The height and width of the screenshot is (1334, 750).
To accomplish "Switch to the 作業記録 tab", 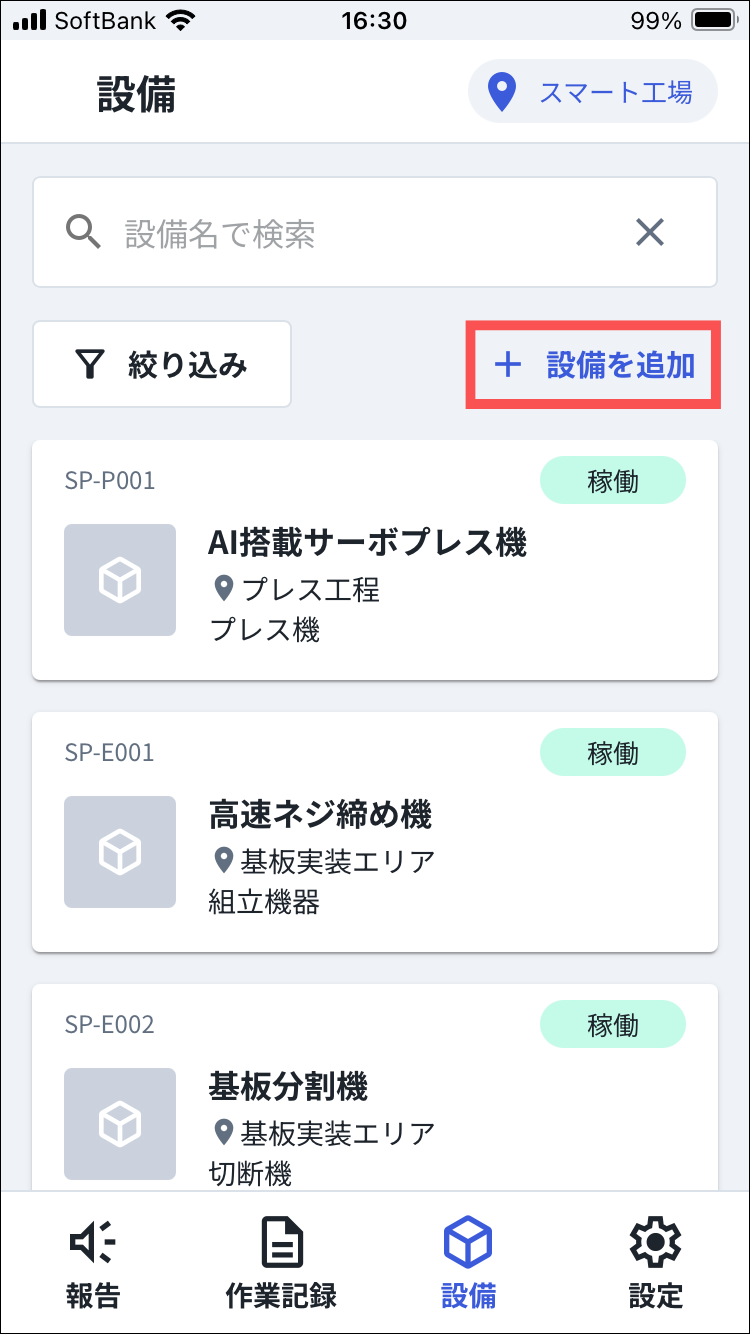I will click(x=281, y=1263).
